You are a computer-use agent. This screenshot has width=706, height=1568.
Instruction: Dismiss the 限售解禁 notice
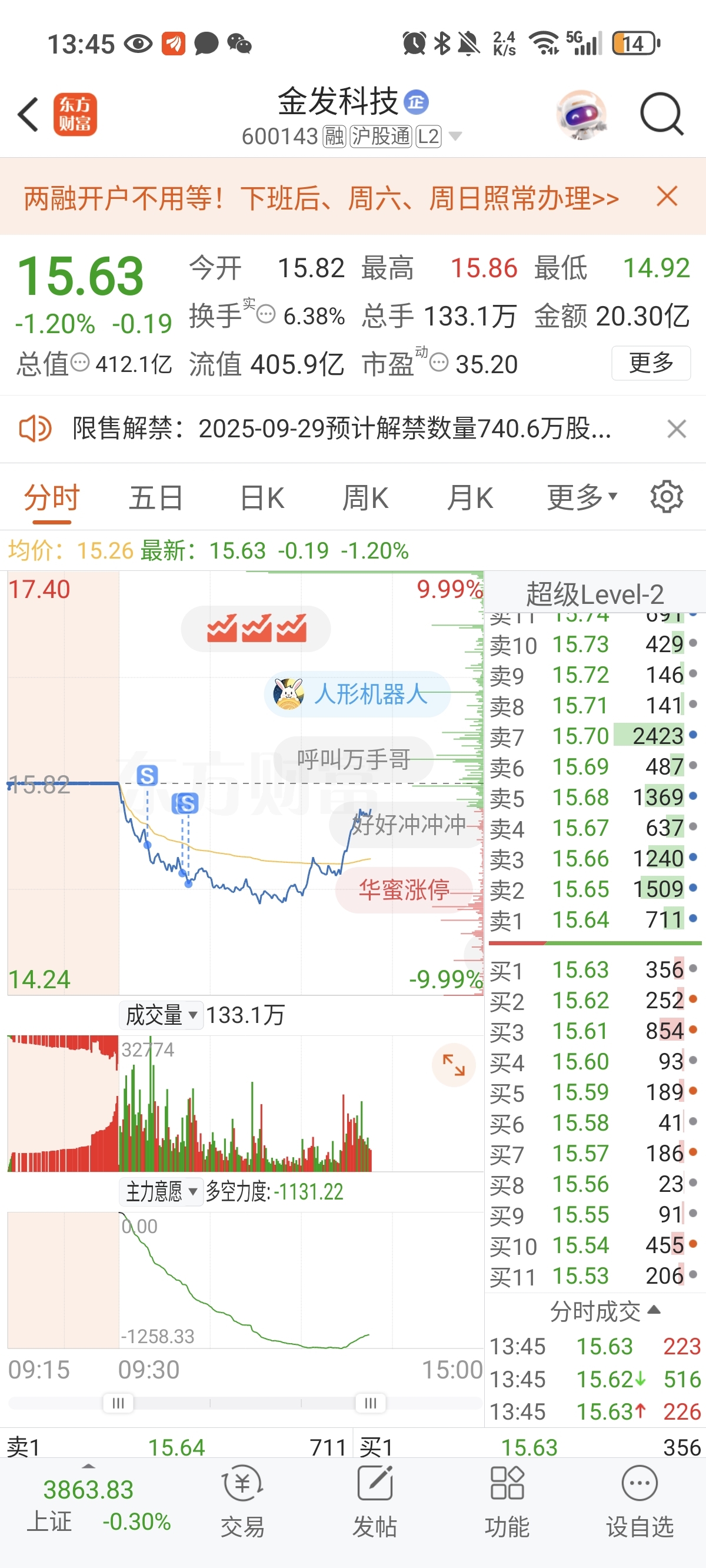pos(676,428)
